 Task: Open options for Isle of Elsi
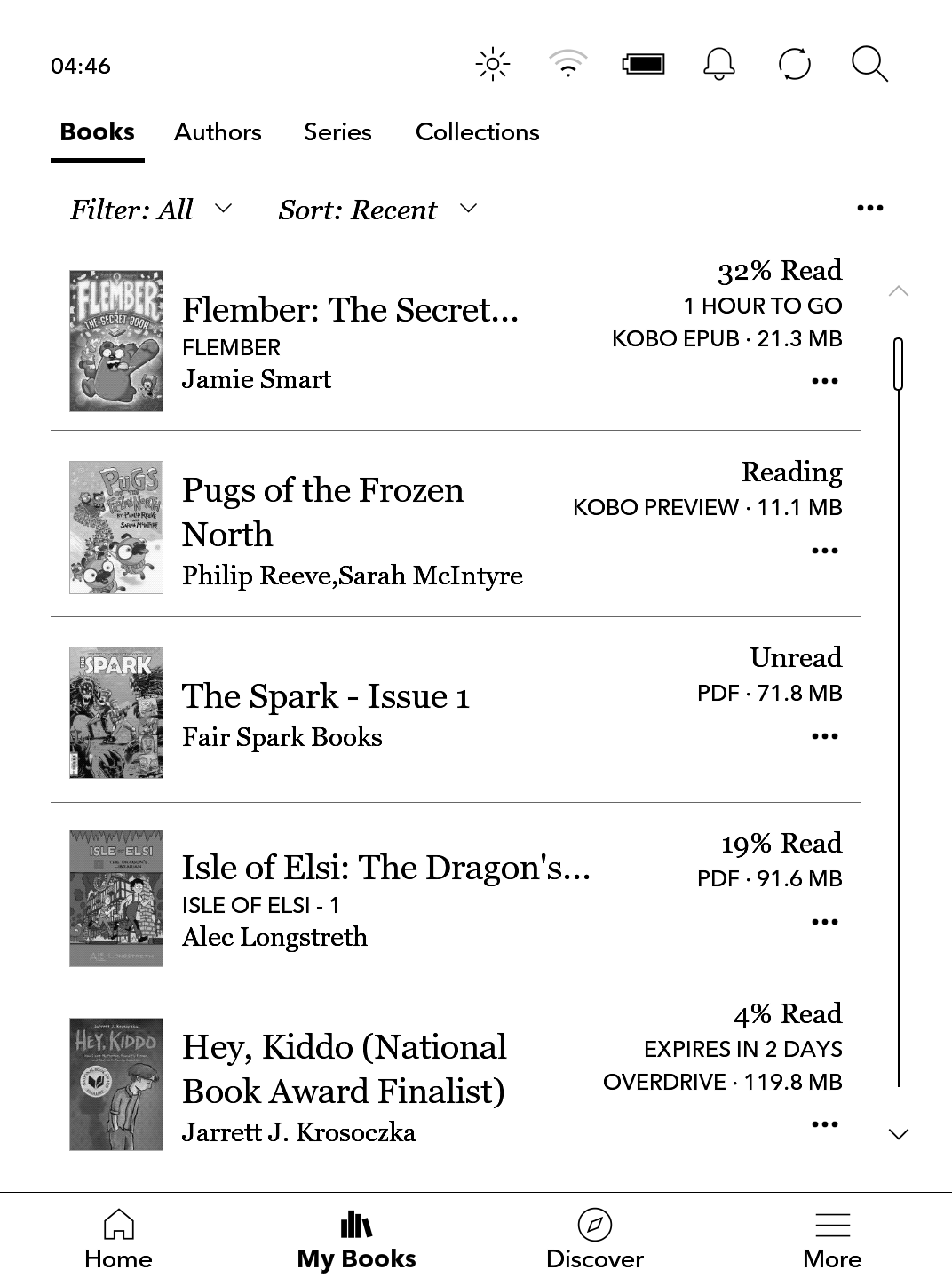click(x=824, y=922)
